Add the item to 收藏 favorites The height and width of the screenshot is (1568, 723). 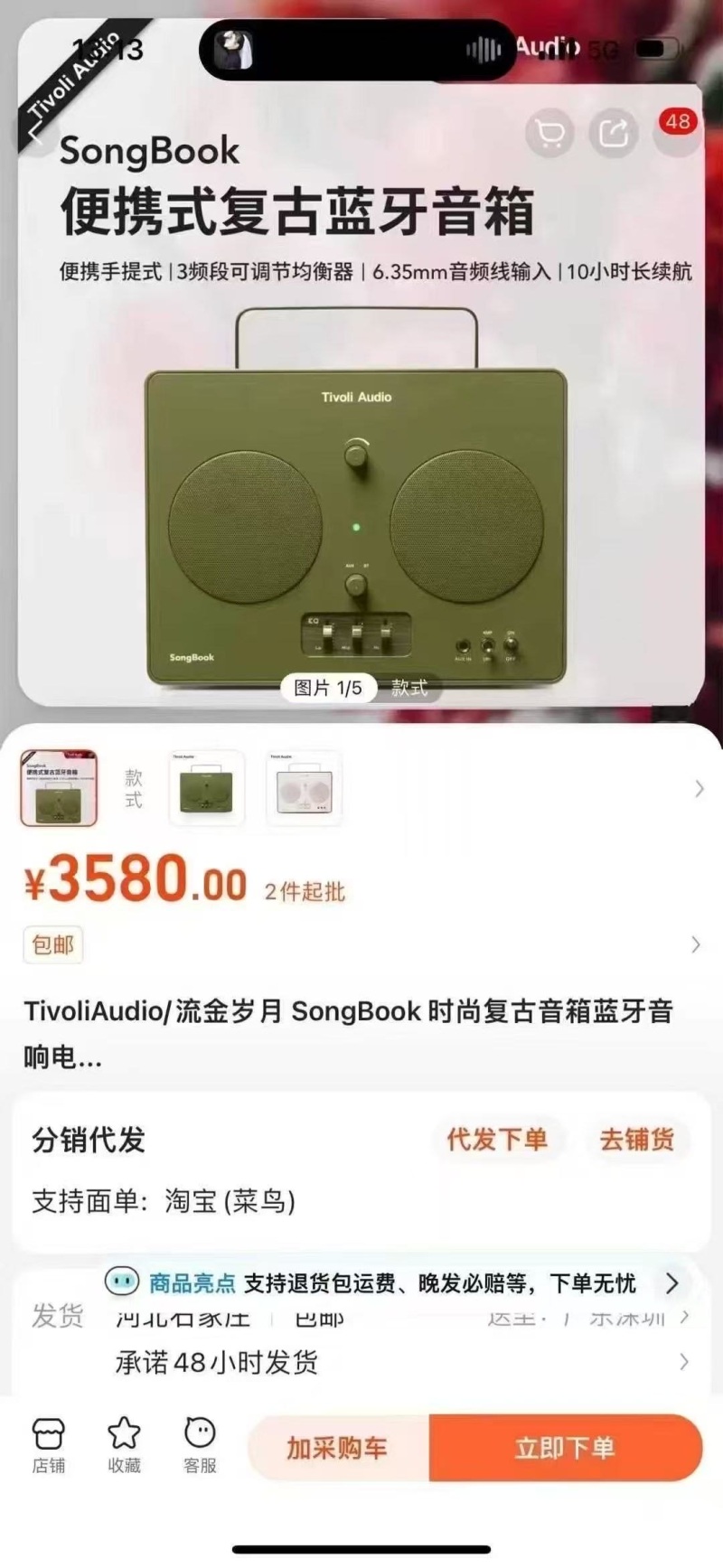pos(124,1446)
